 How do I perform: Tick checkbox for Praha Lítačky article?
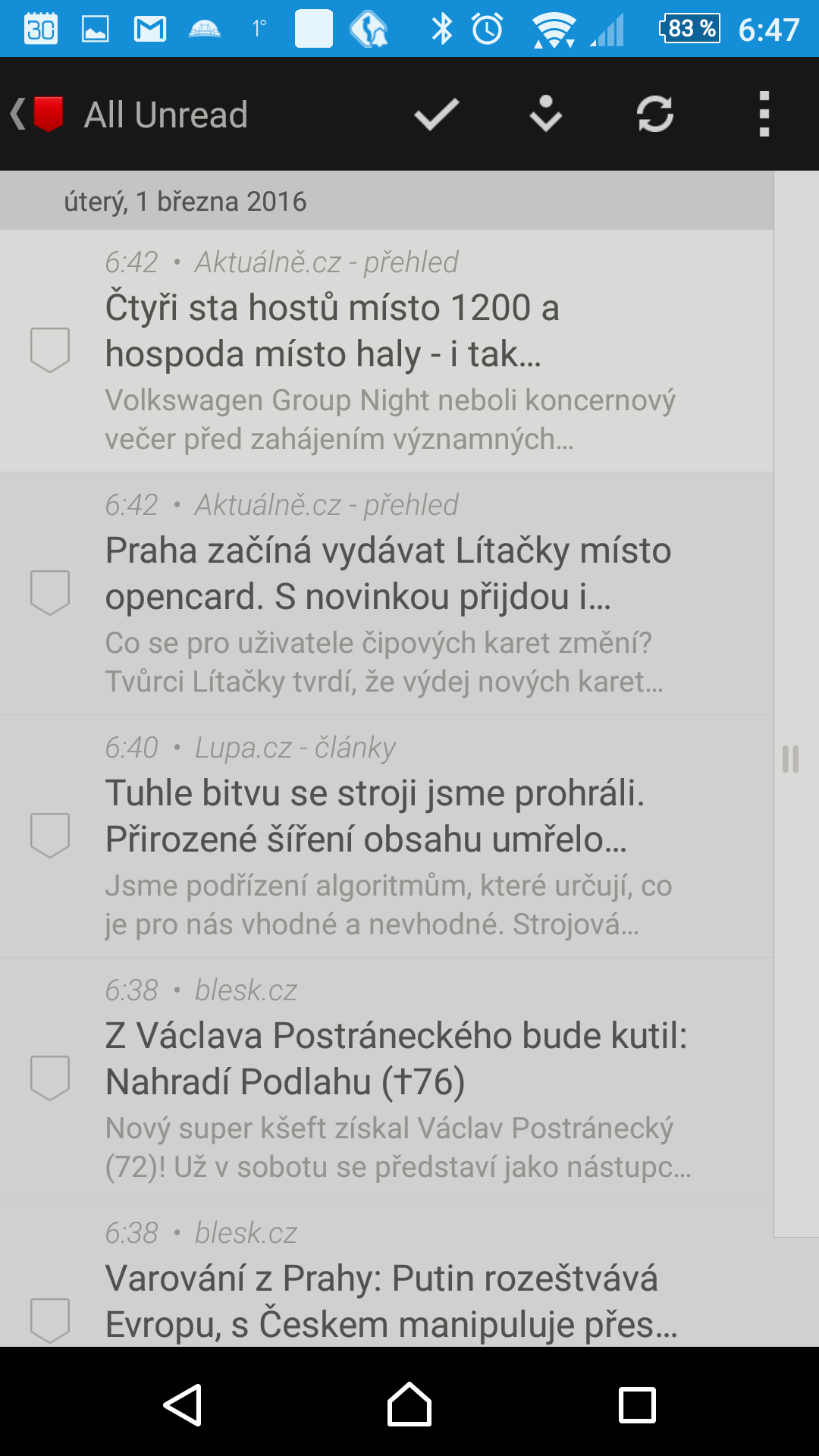point(50,592)
